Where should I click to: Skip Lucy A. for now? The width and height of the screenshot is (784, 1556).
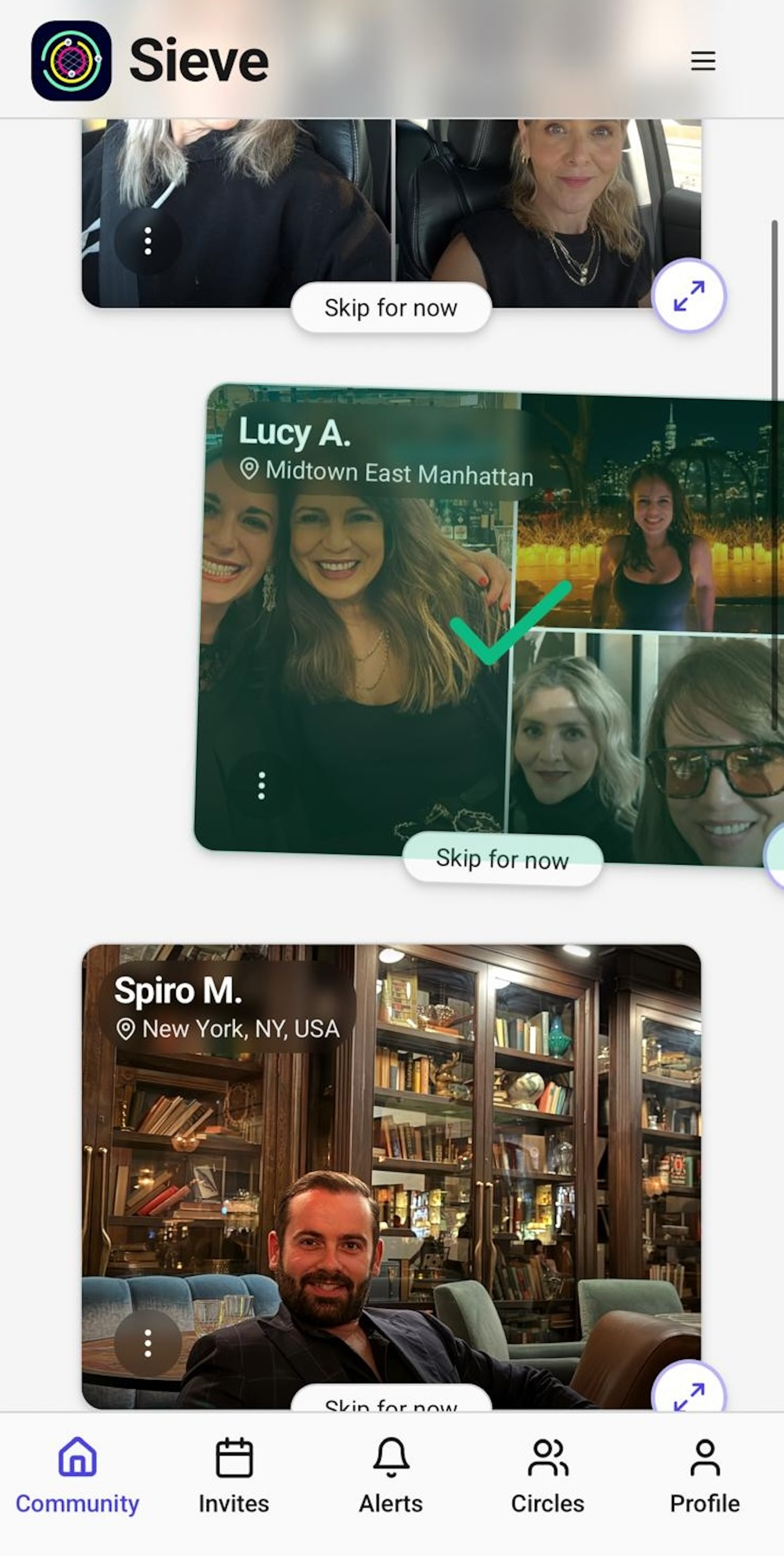click(502, 859)
